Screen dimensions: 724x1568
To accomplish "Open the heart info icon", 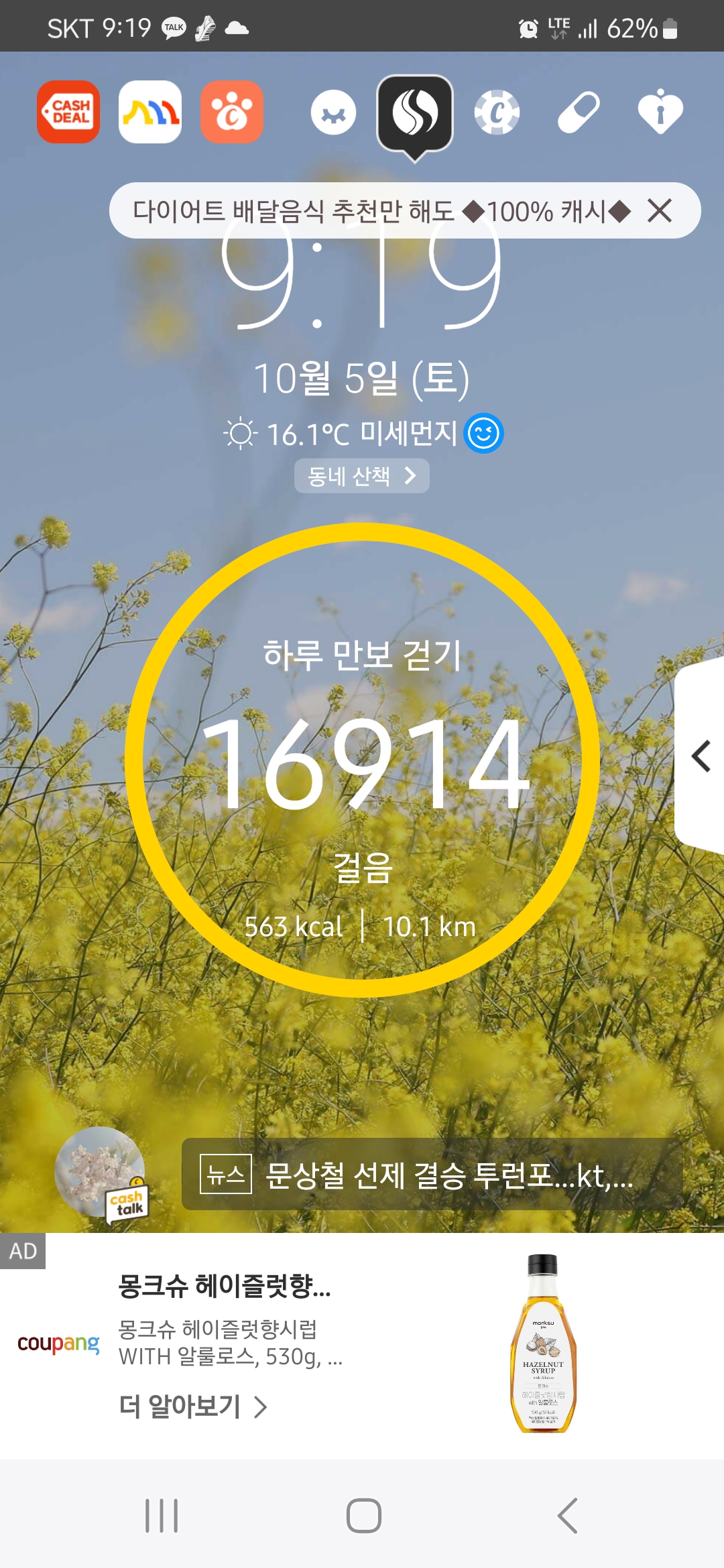I will click(x=660, y=113).
